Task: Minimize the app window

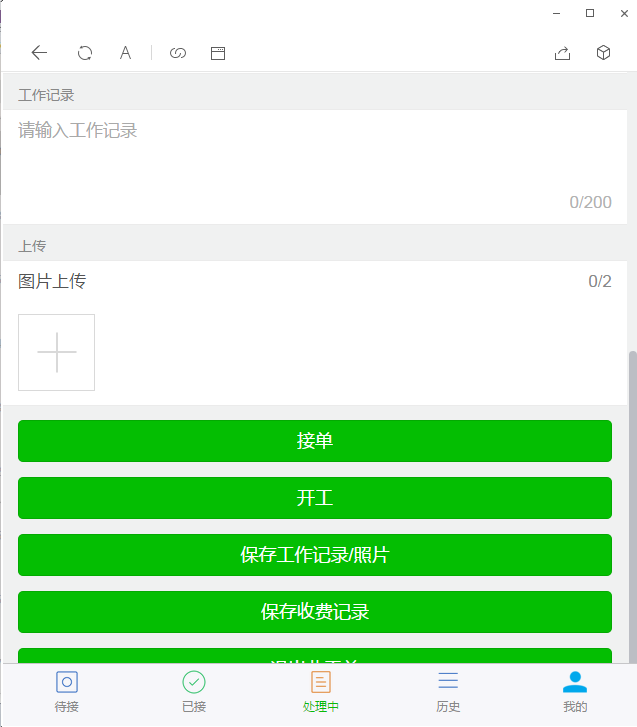Action: (557, 13)
